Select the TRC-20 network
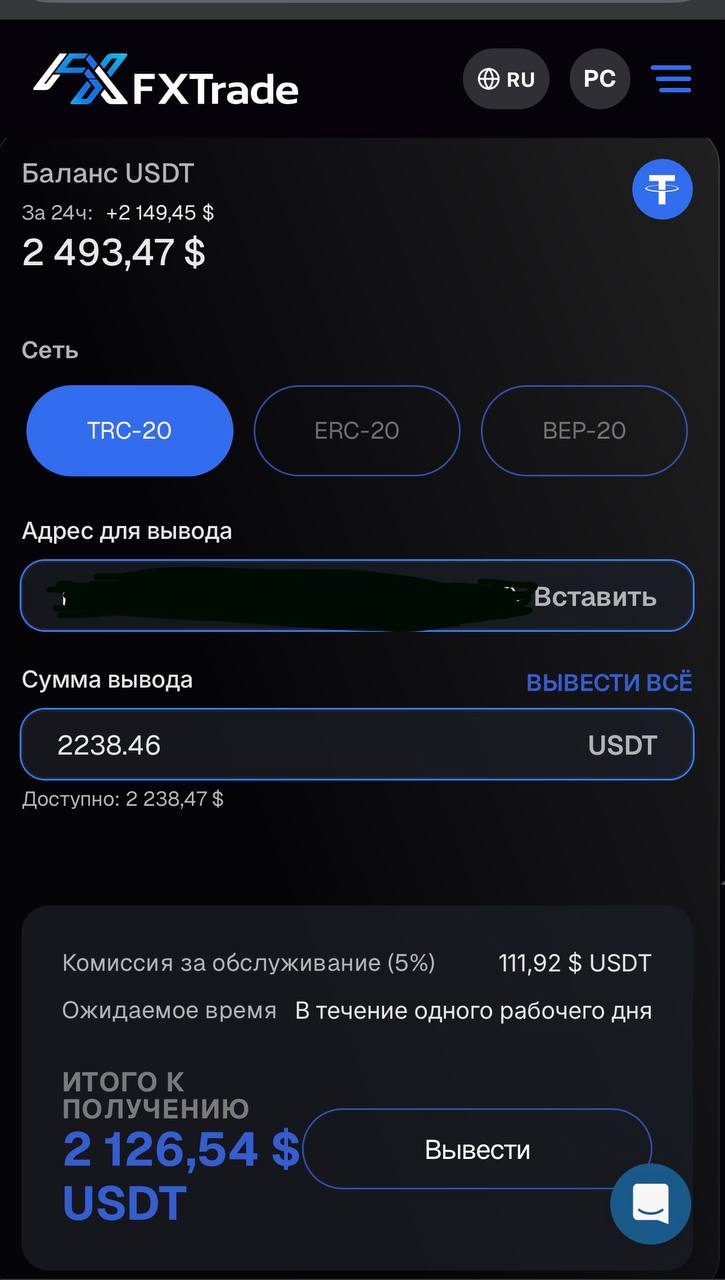Screen dimensions: 725x1280 coord(130,431)
